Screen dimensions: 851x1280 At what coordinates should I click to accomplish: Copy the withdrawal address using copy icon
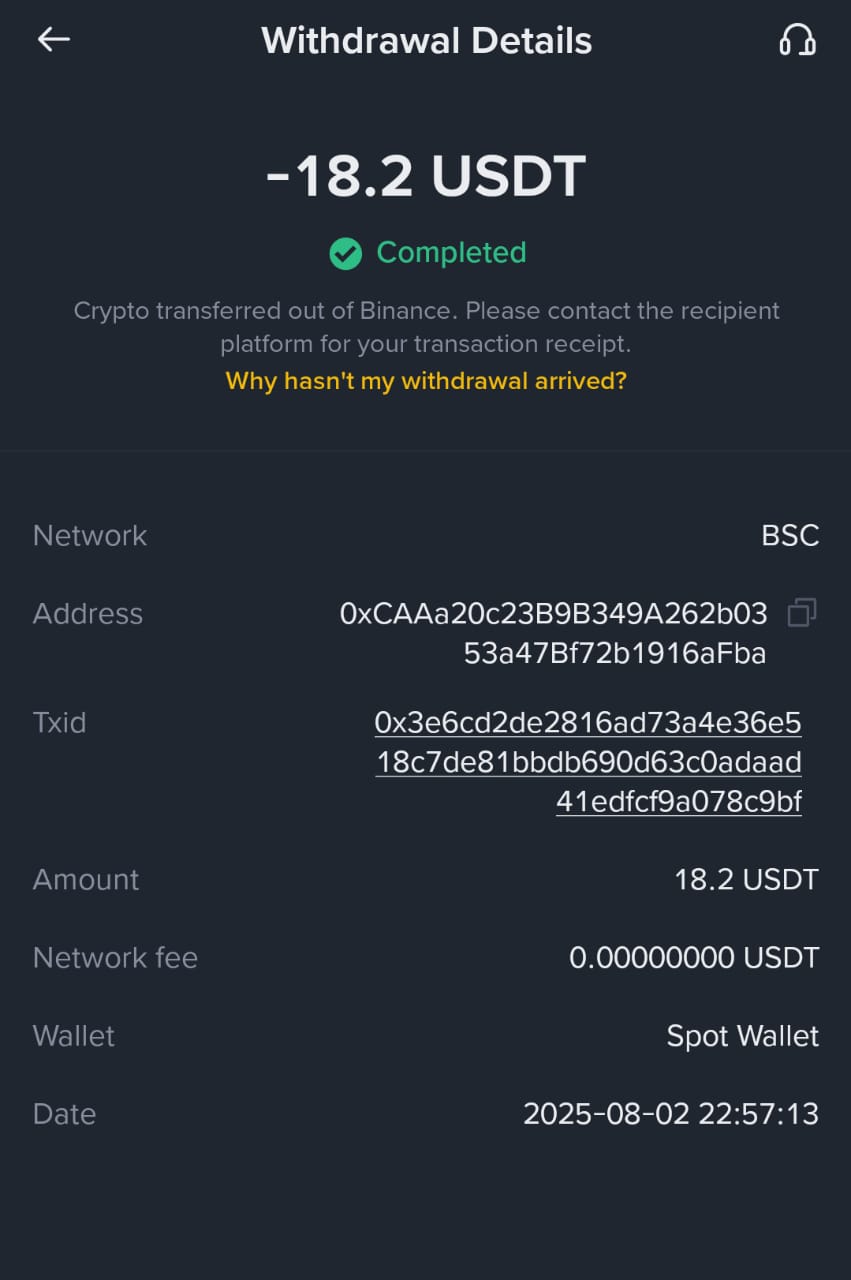pos(801,611)
